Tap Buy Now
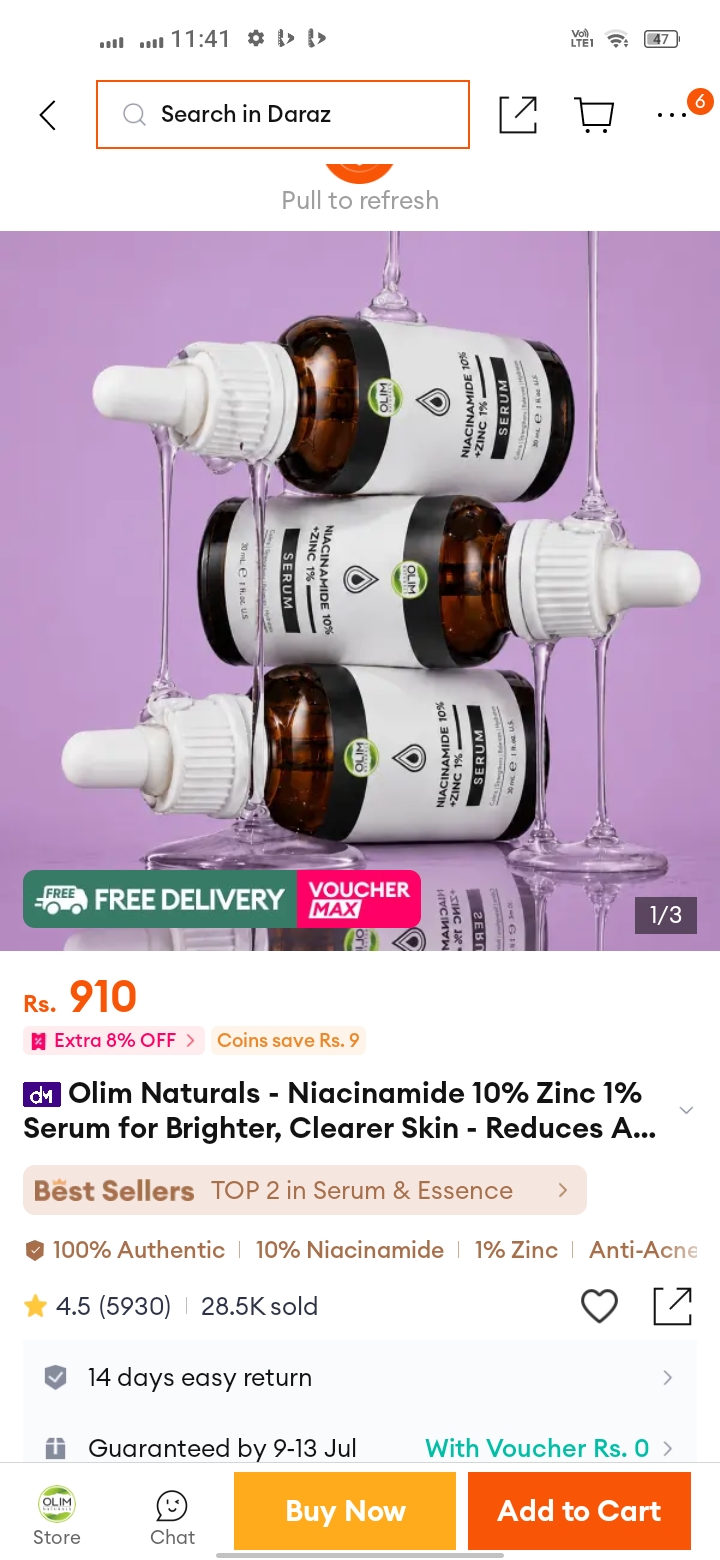Viewport: 720px width, 1560px height. (345, 1511)
